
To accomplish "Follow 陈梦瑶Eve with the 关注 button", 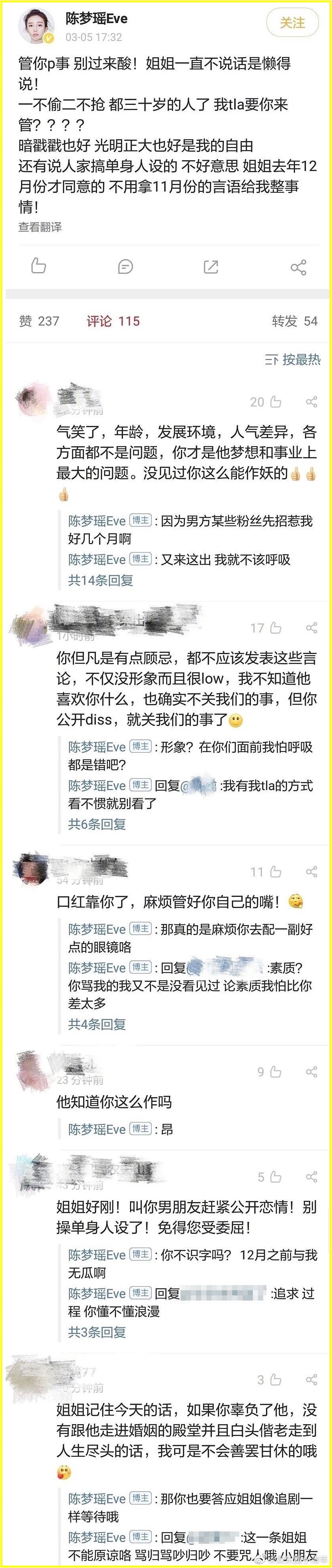I will coord(292,23).
